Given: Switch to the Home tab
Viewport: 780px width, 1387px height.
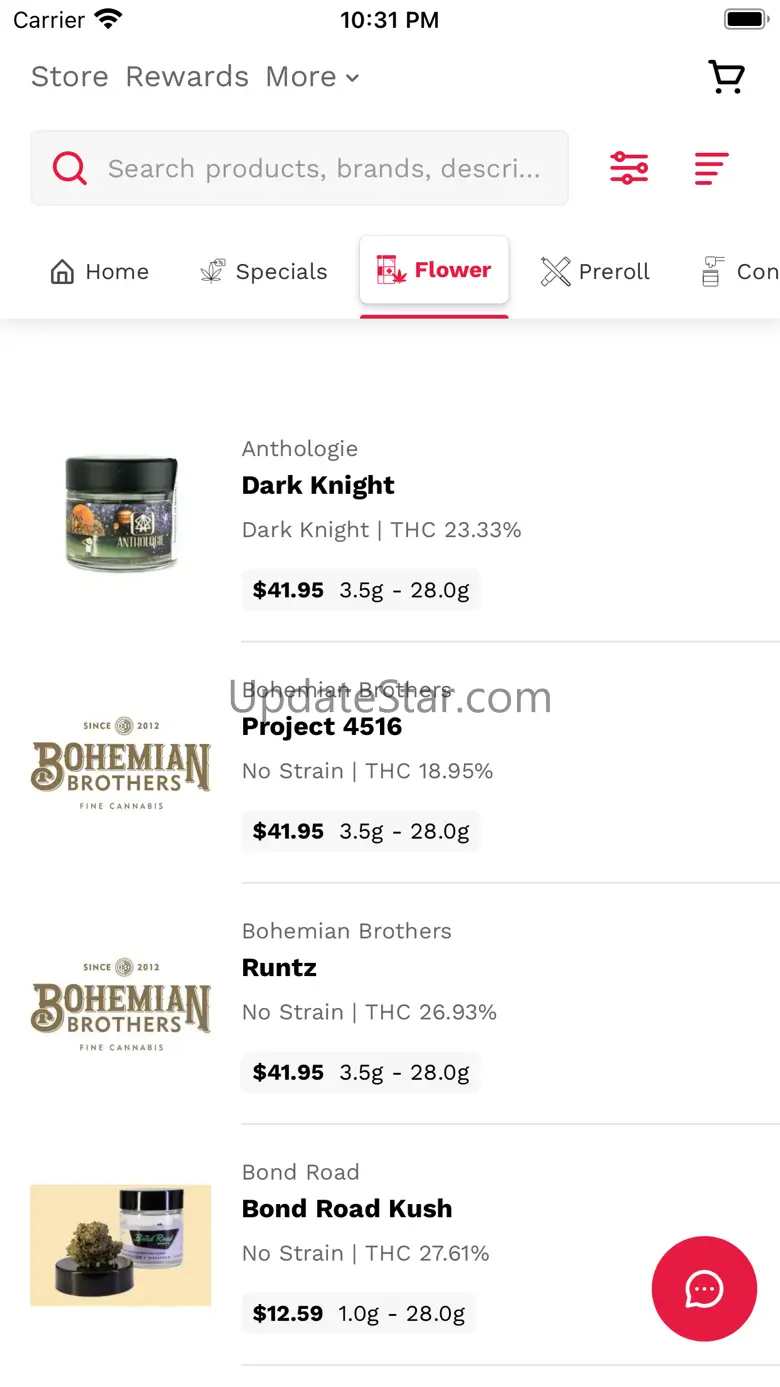Looking at the screenshot, I should point(99,271).
